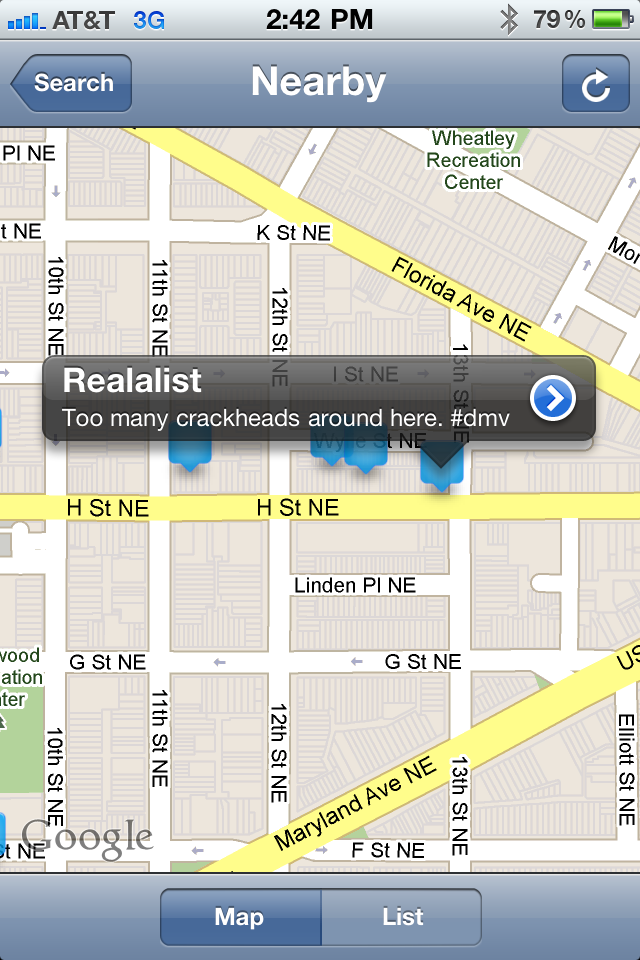Viewport: 640px width, 960px height.
Task: Open Realalist post details arrow
Action: (x=553, y=399)
